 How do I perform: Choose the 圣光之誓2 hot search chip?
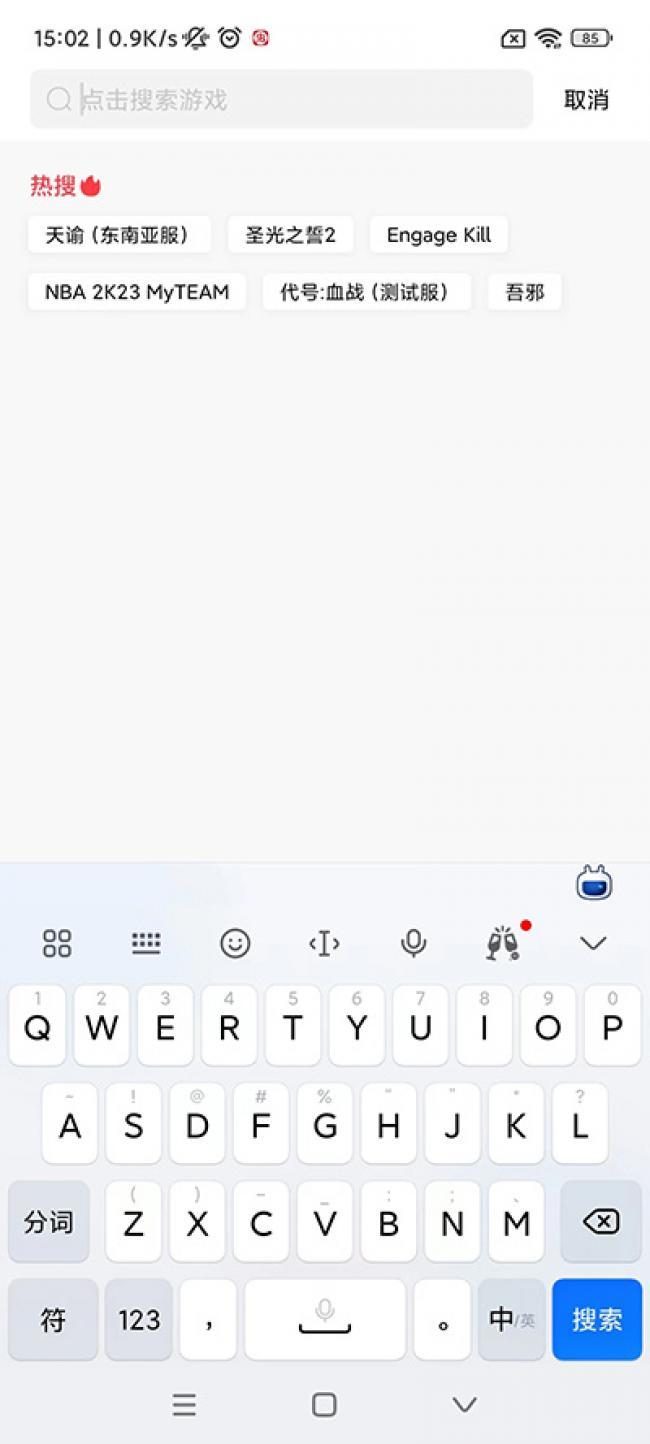click(290, 235)
